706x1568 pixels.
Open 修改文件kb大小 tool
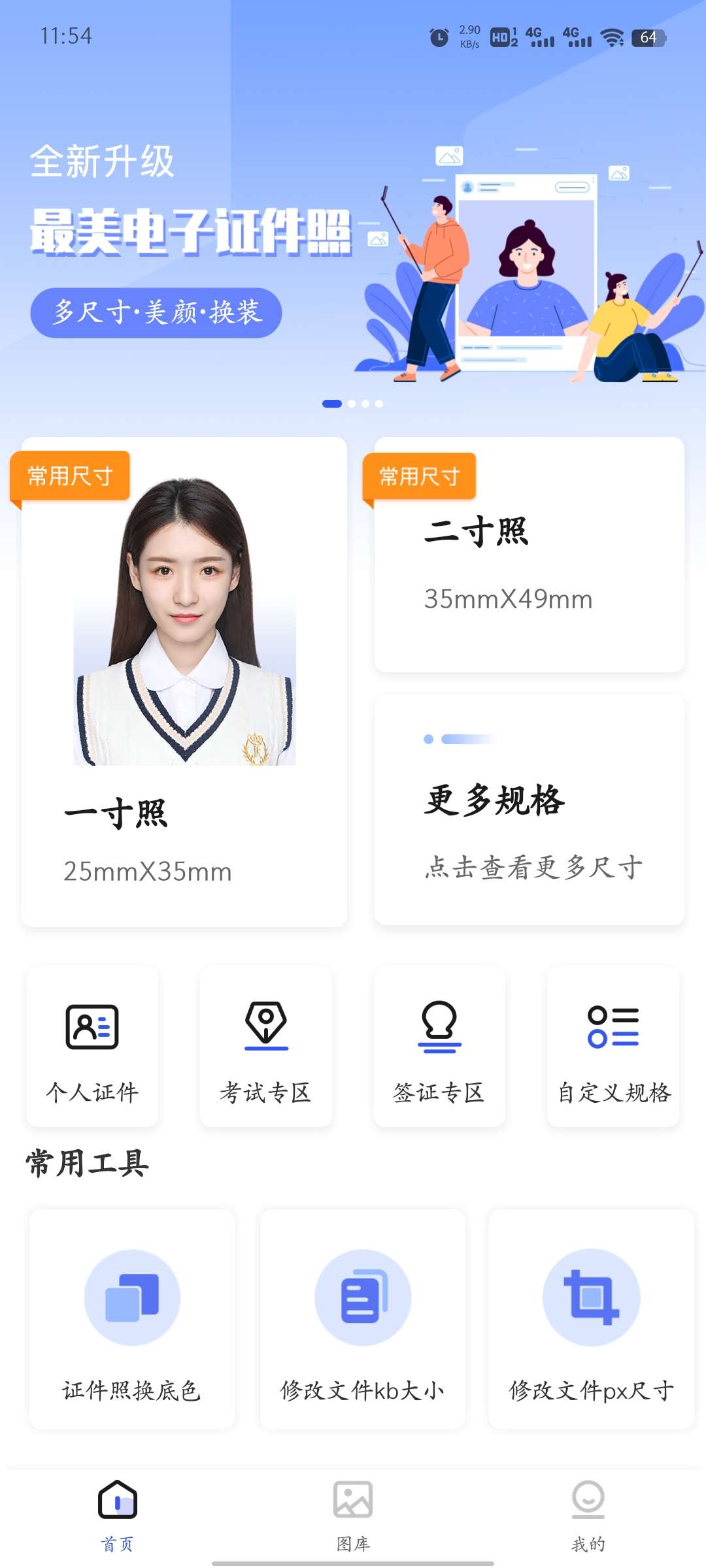tap(363, 1318)
